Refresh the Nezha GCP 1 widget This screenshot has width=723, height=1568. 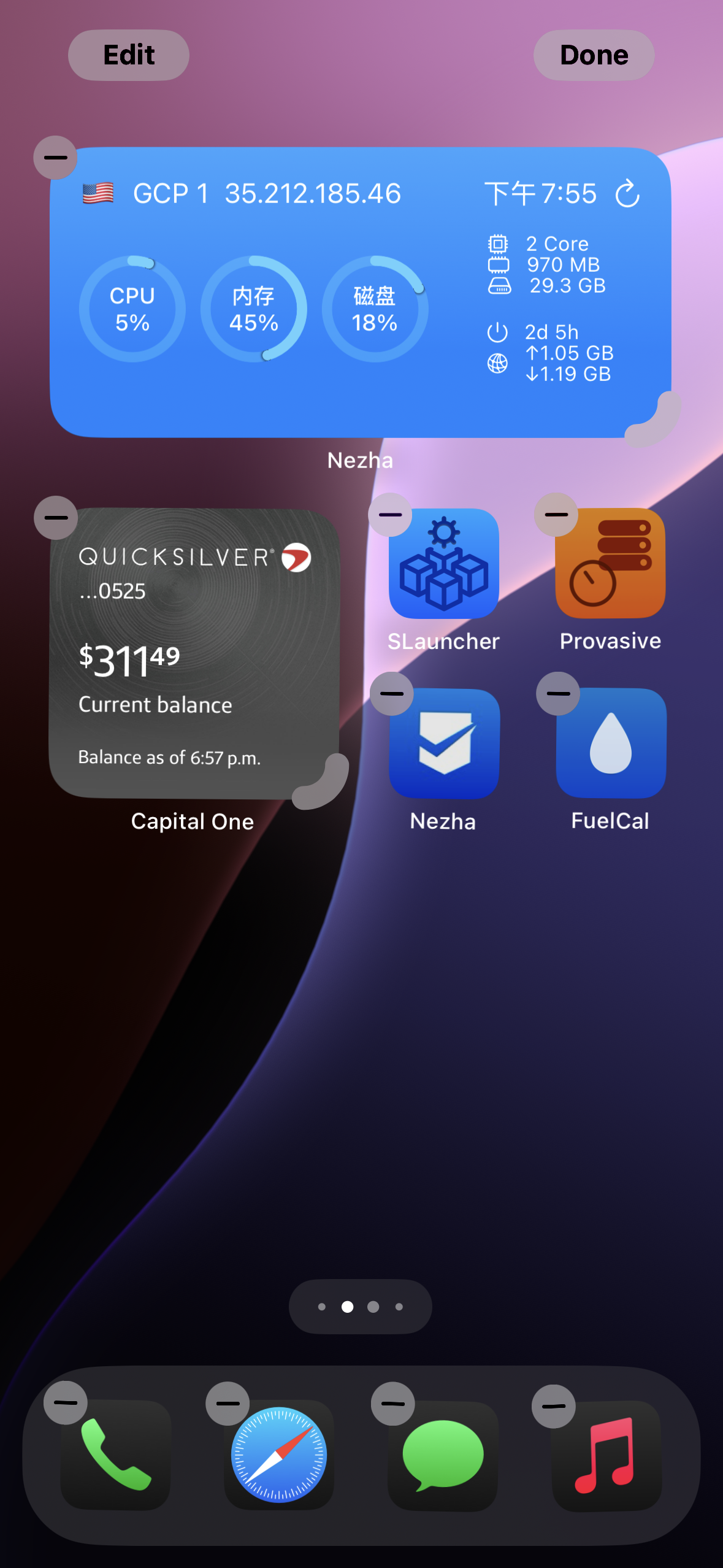click(627, 194)
